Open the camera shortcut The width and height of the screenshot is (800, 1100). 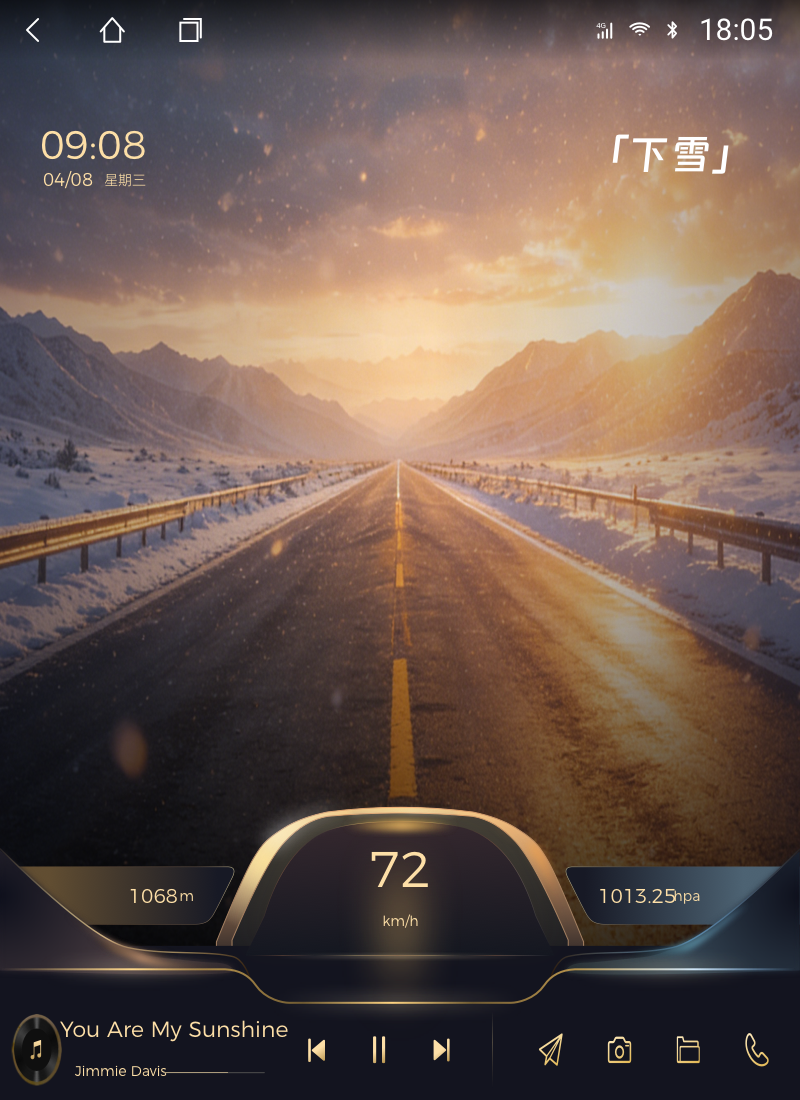(x=619, y=1050)
